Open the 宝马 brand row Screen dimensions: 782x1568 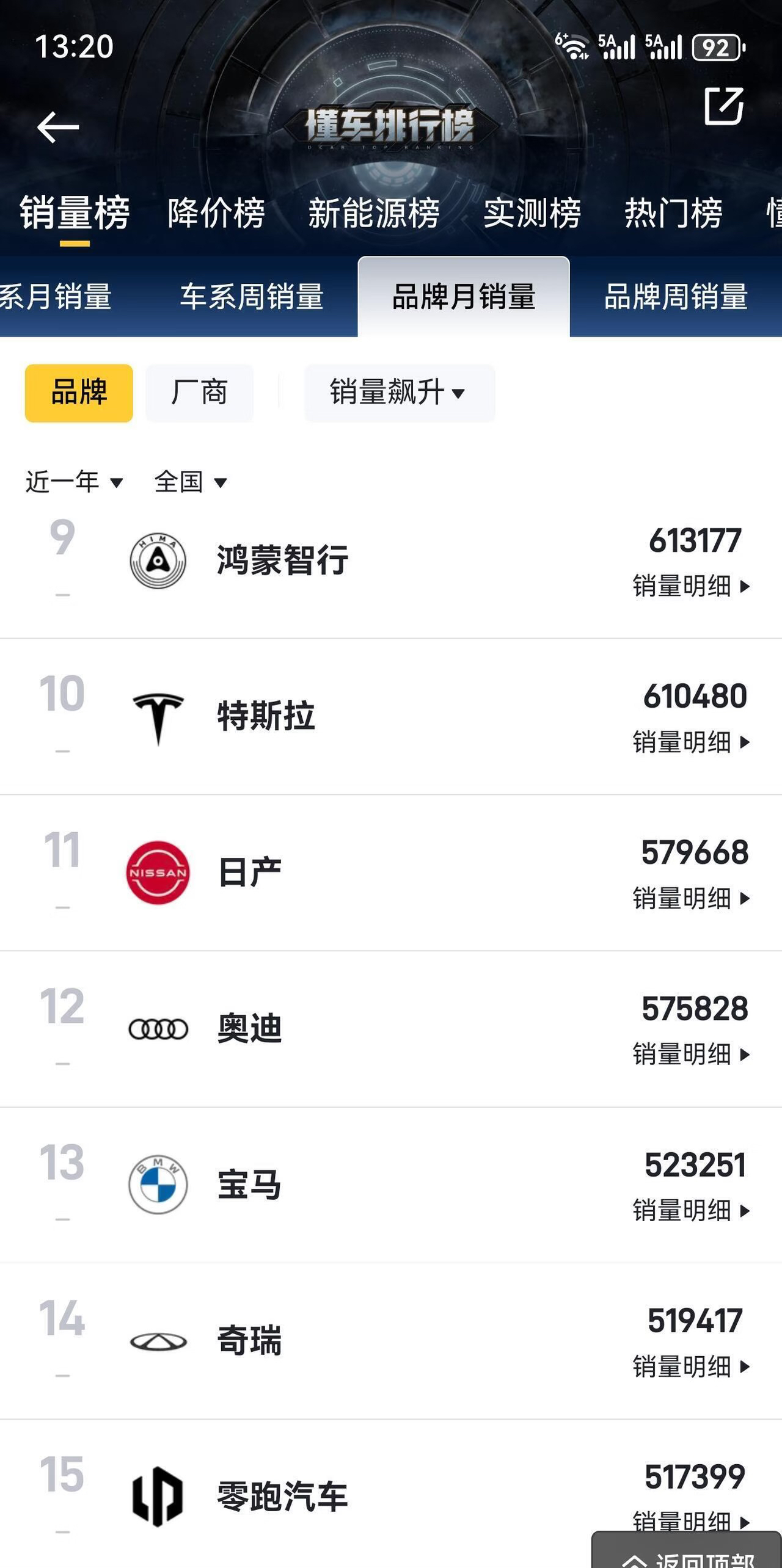[249, 1185]
